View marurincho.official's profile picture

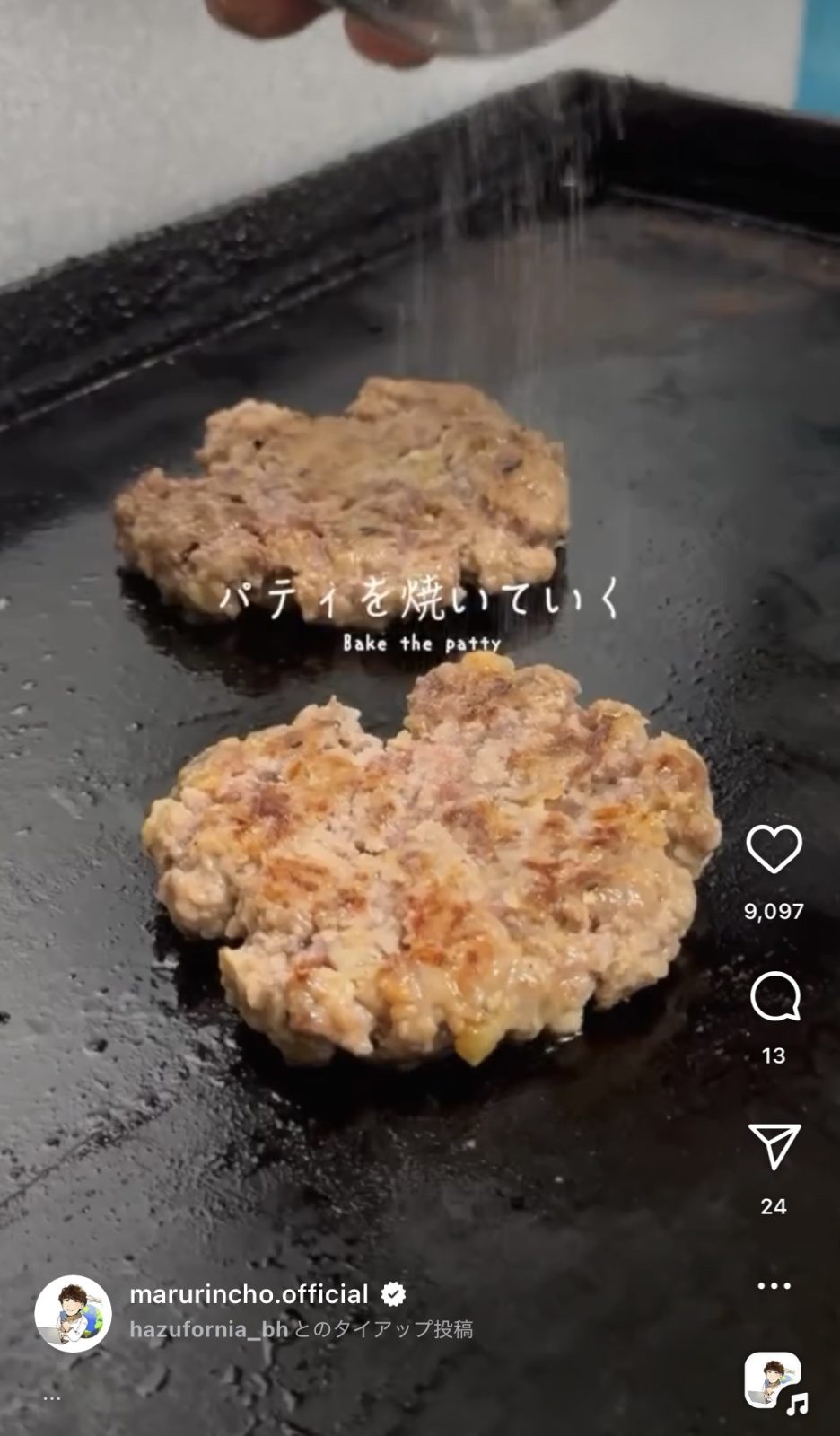73,1313
